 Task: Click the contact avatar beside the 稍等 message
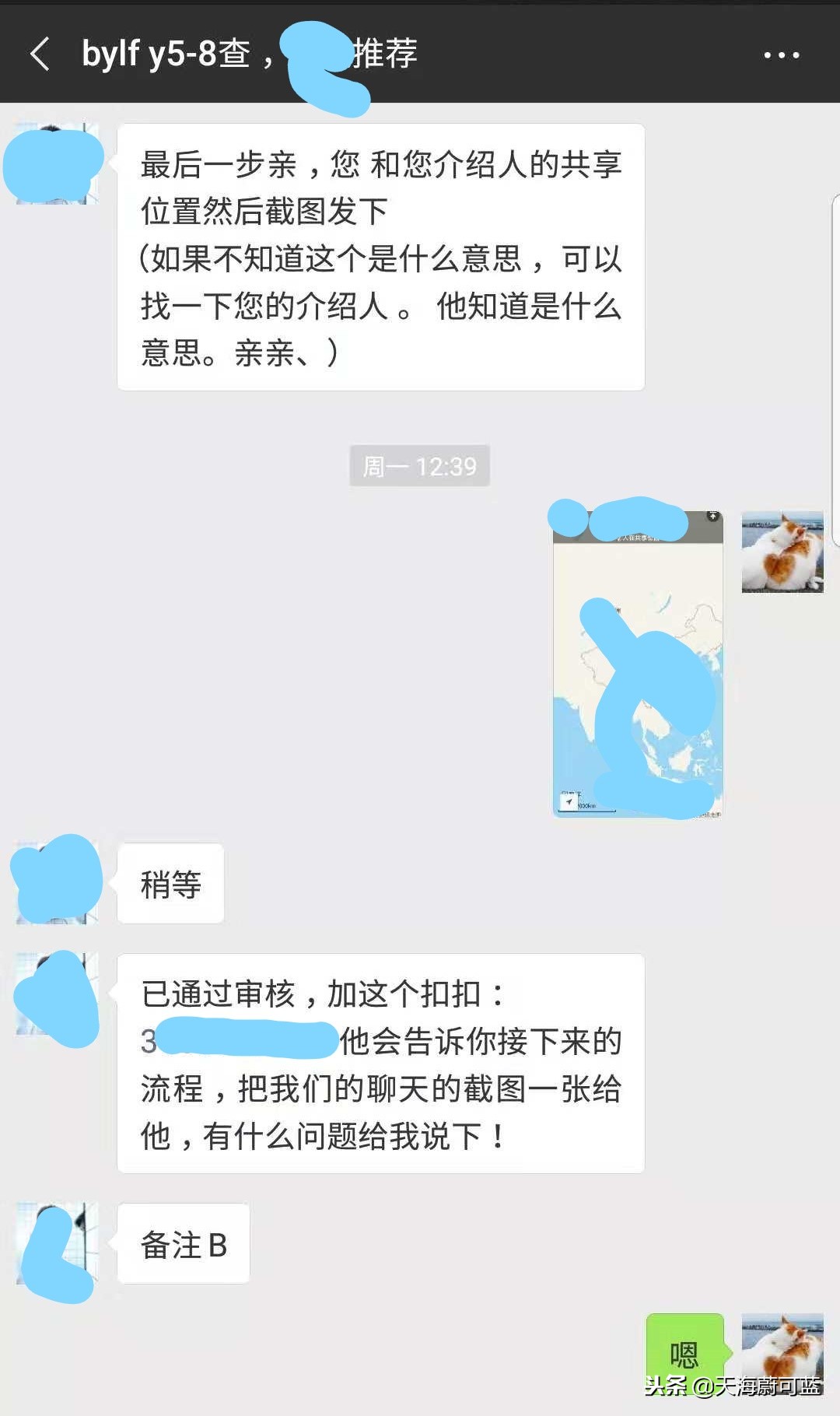click(x=54, y=882)
